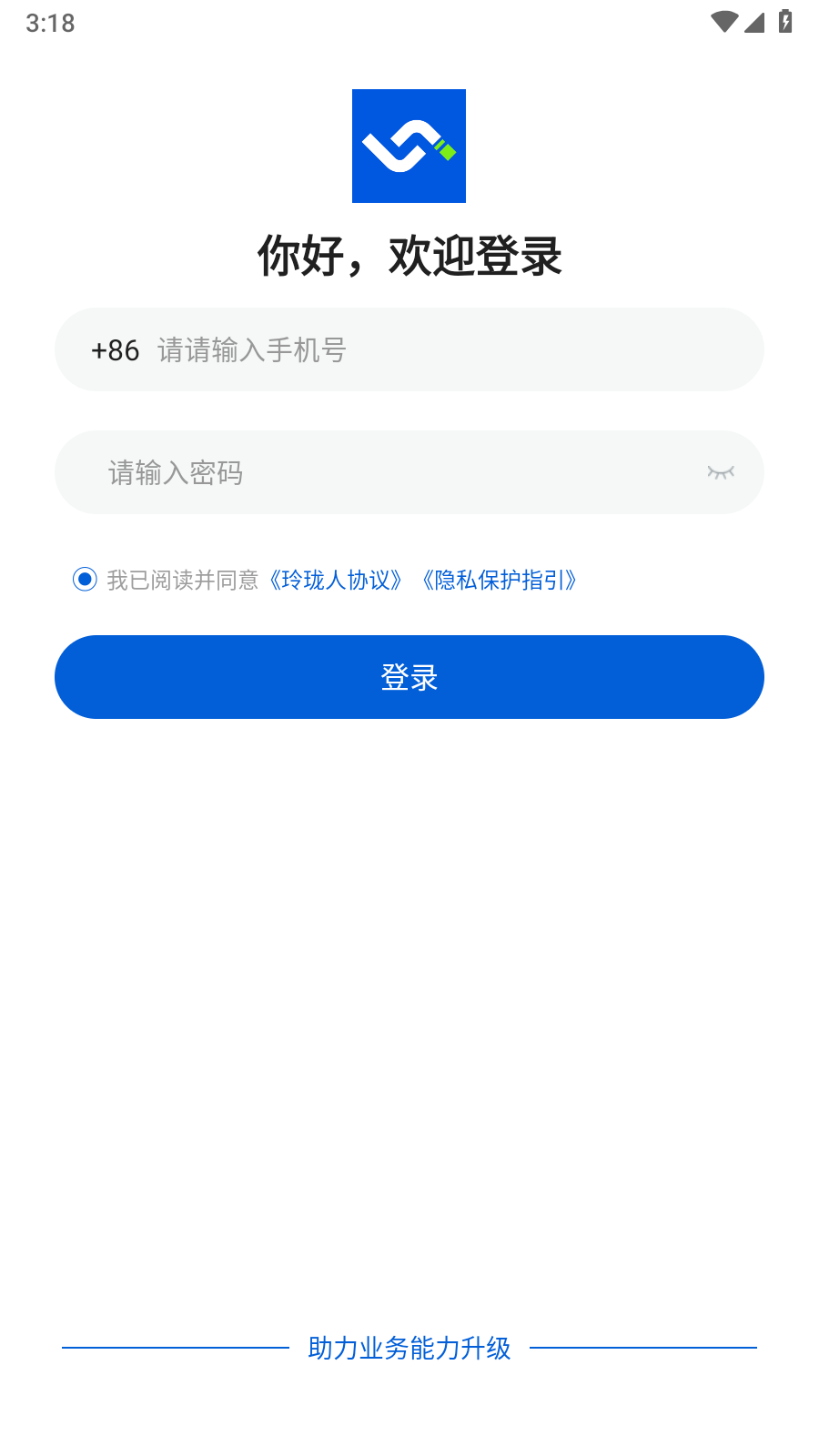Tap the 助力业务能力升级 footer text
Image resolution: width=819 pixels, height=1456 pixels.
click(x=409, y=1349)
